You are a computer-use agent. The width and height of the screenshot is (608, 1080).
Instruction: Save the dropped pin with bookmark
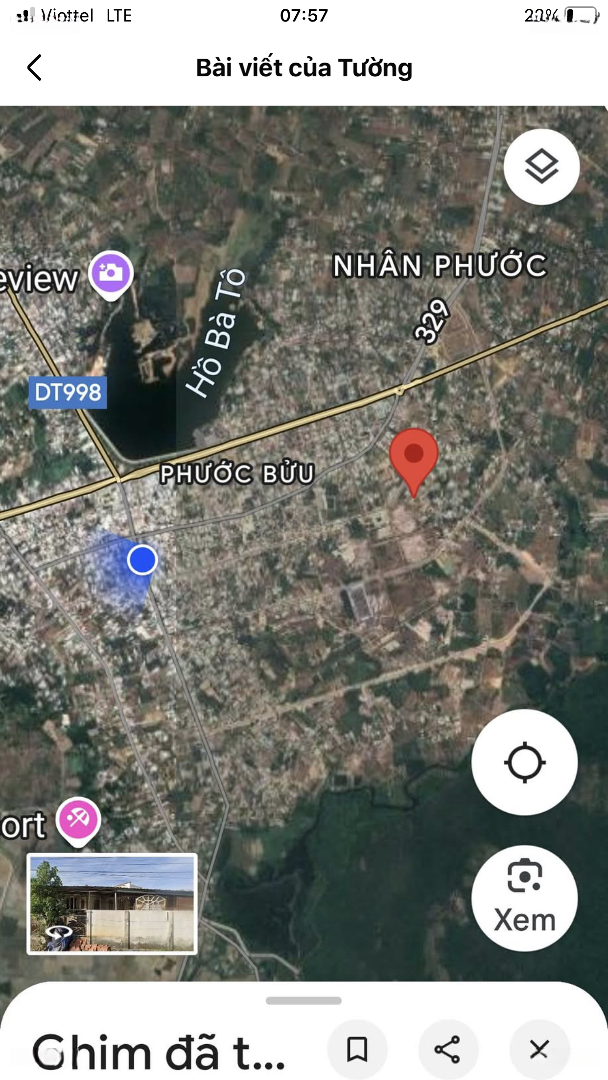357,1049
